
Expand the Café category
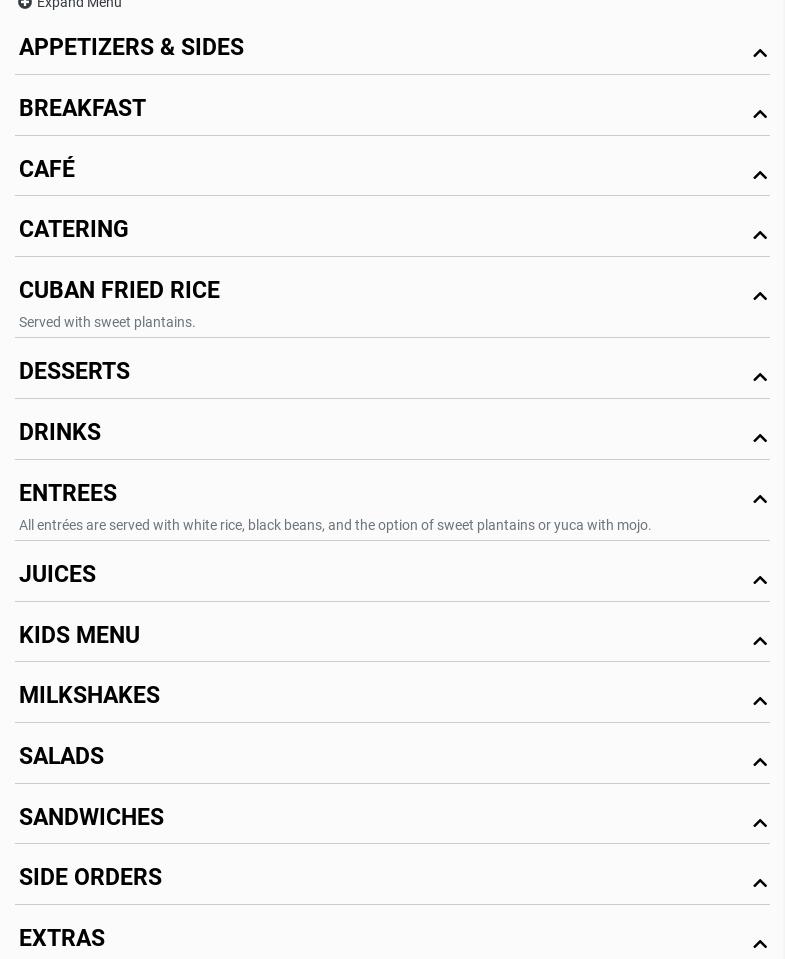click(47, 170)
